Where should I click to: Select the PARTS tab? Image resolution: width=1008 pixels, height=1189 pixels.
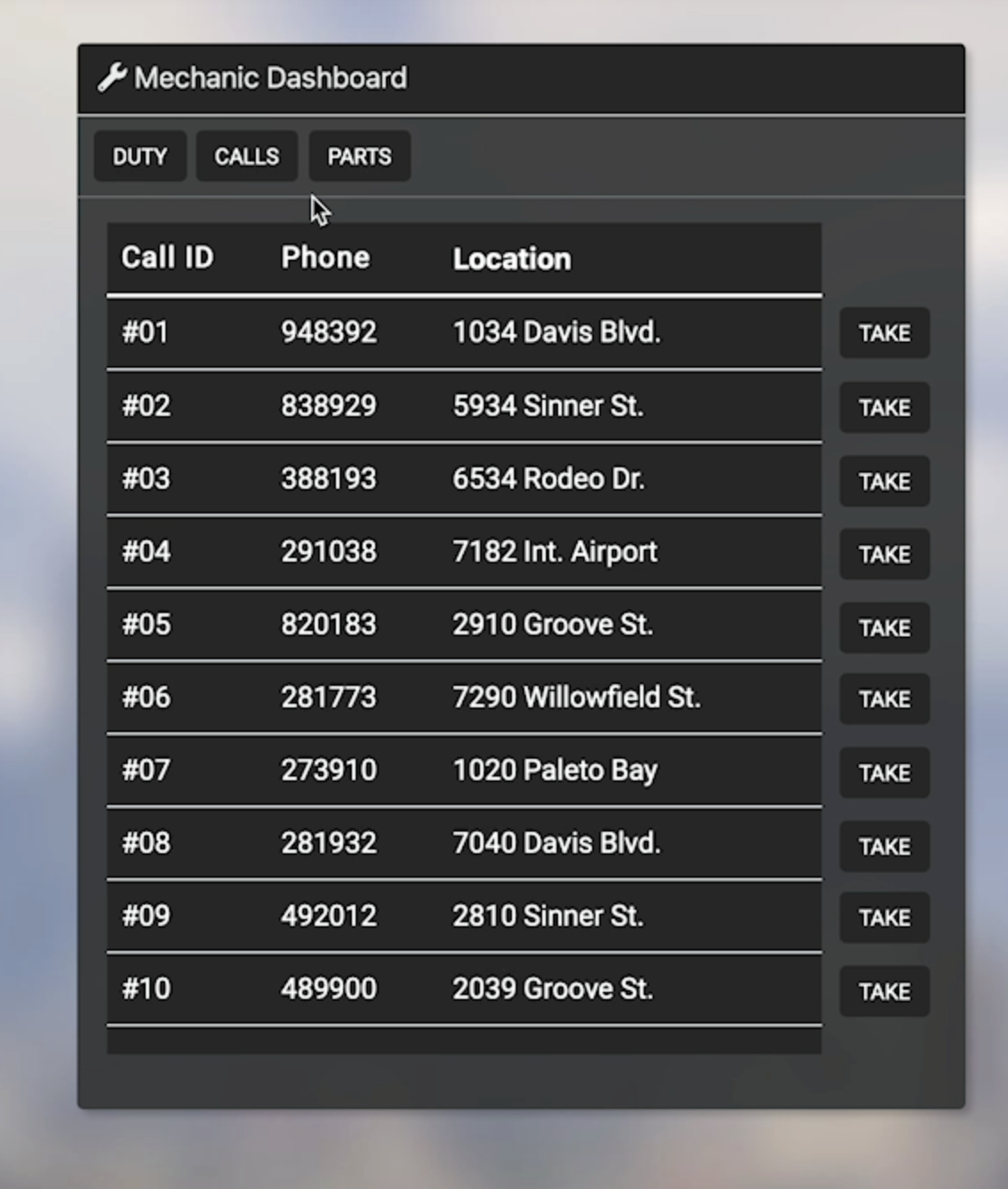coord(359,156)
